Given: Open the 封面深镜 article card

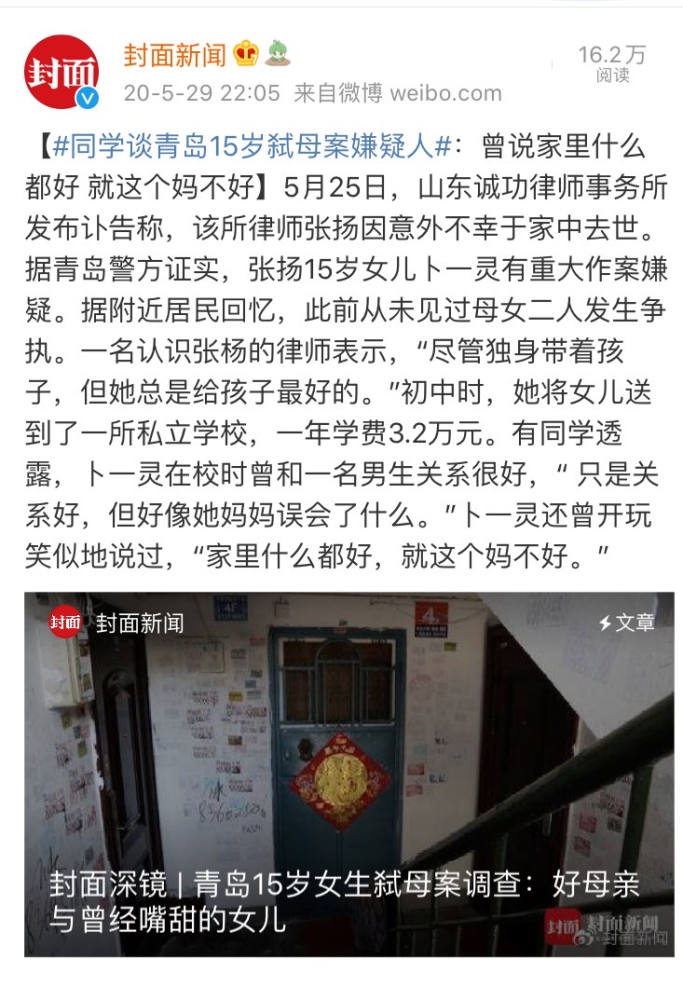Looking at the screenshot, I should pos(349,774).
